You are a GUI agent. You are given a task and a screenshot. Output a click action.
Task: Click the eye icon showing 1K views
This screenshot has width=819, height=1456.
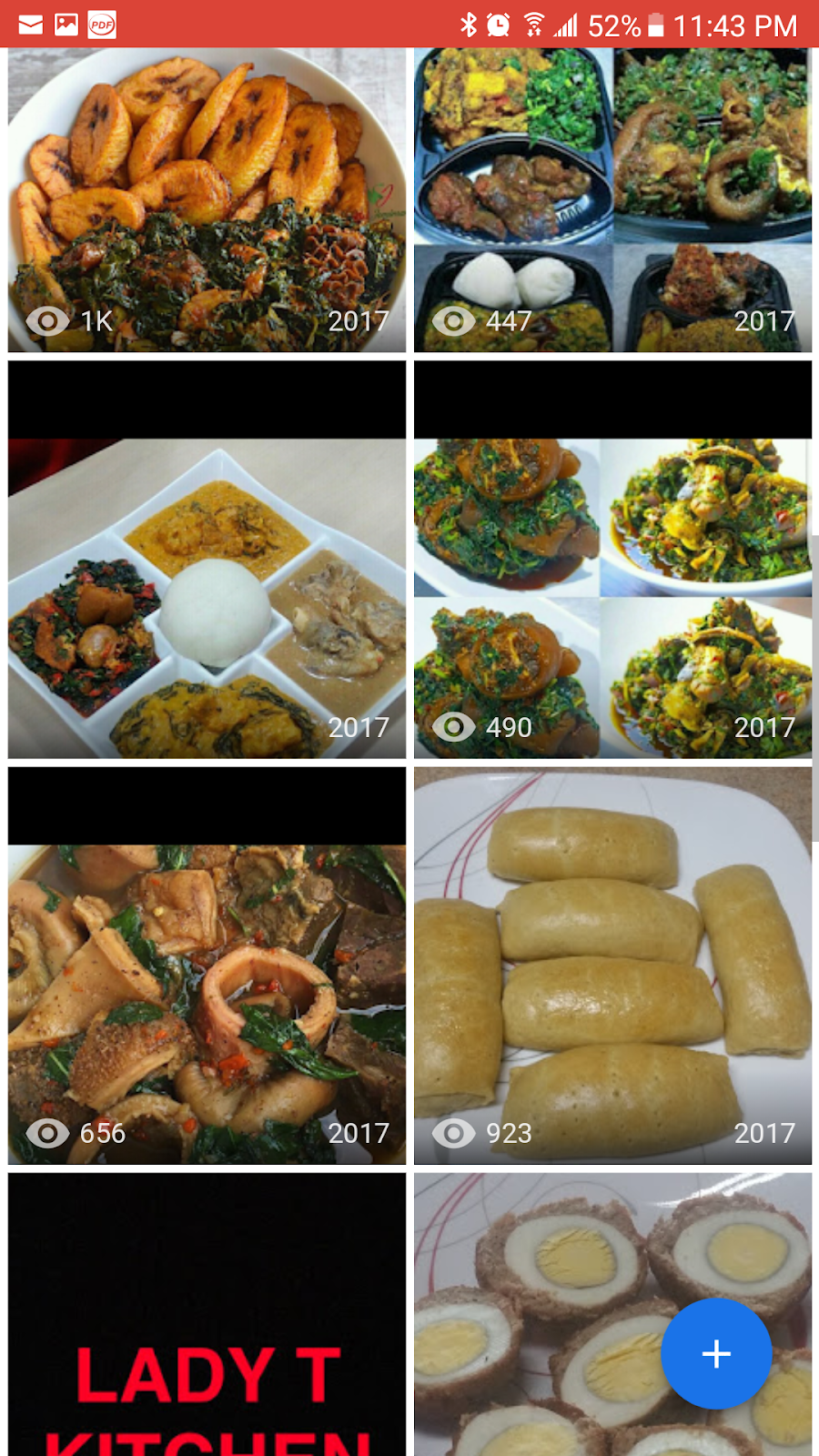coord(48,321)
